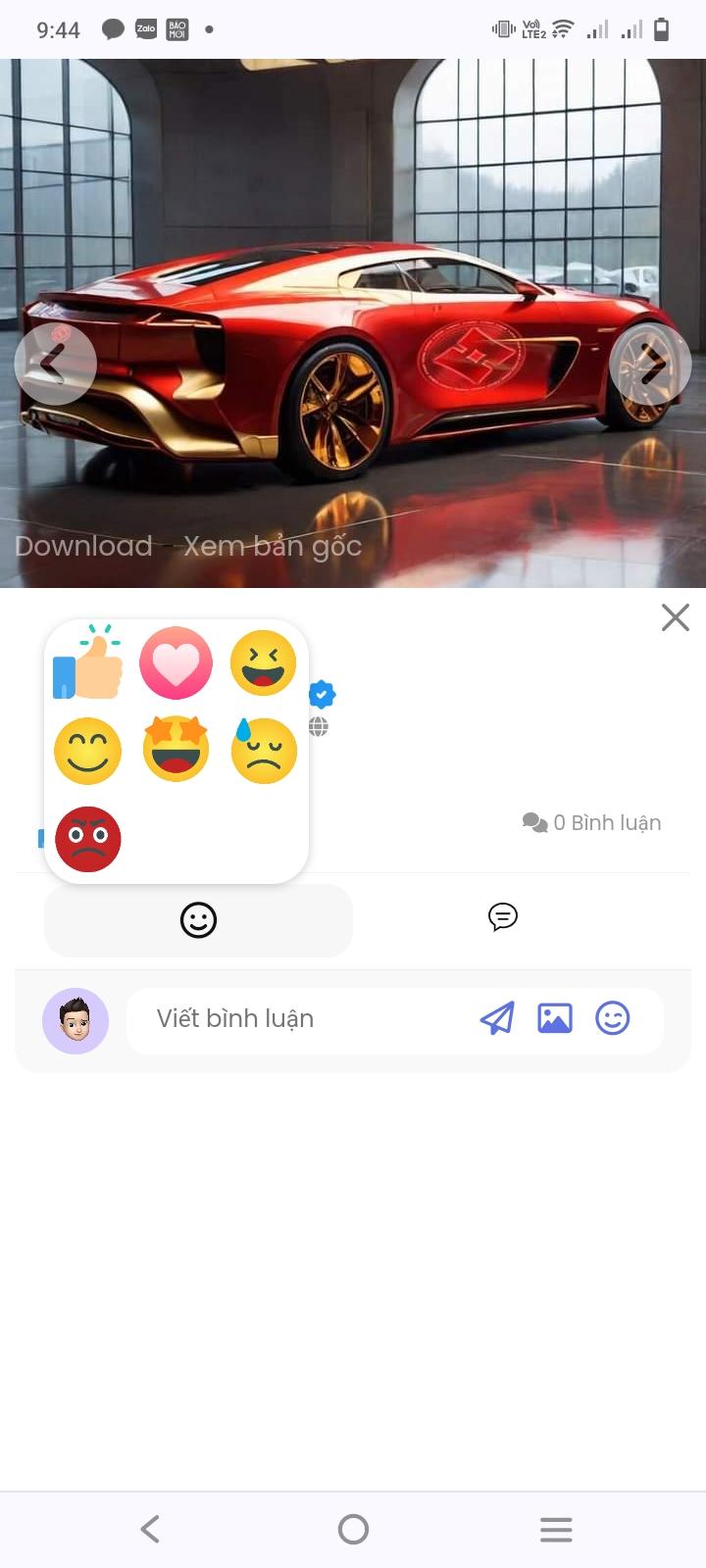React with the sad sweat face
This screenshot has height=1568, width=706.
coord(263,752)
